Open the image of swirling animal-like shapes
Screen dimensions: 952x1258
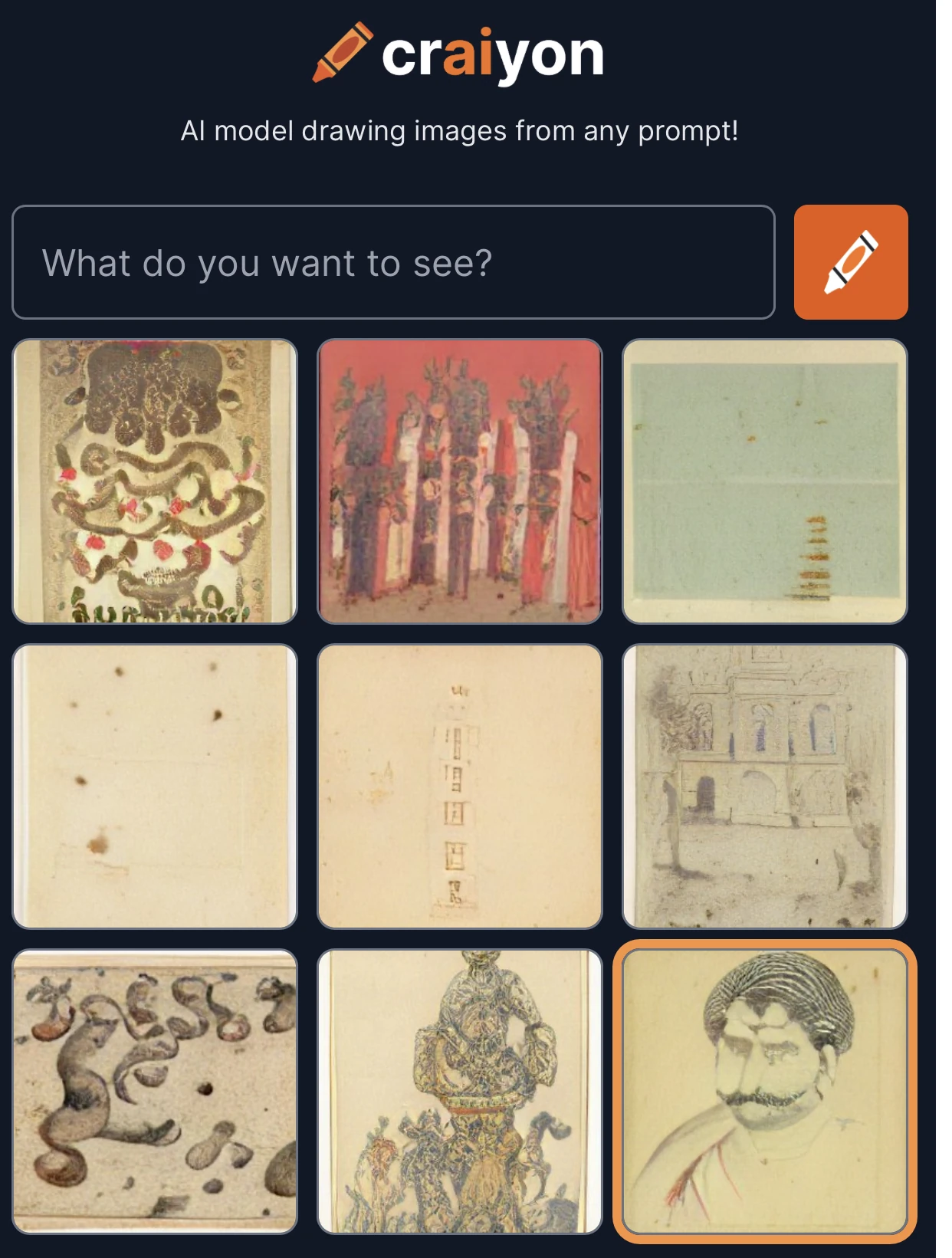tap(155, 1092)
